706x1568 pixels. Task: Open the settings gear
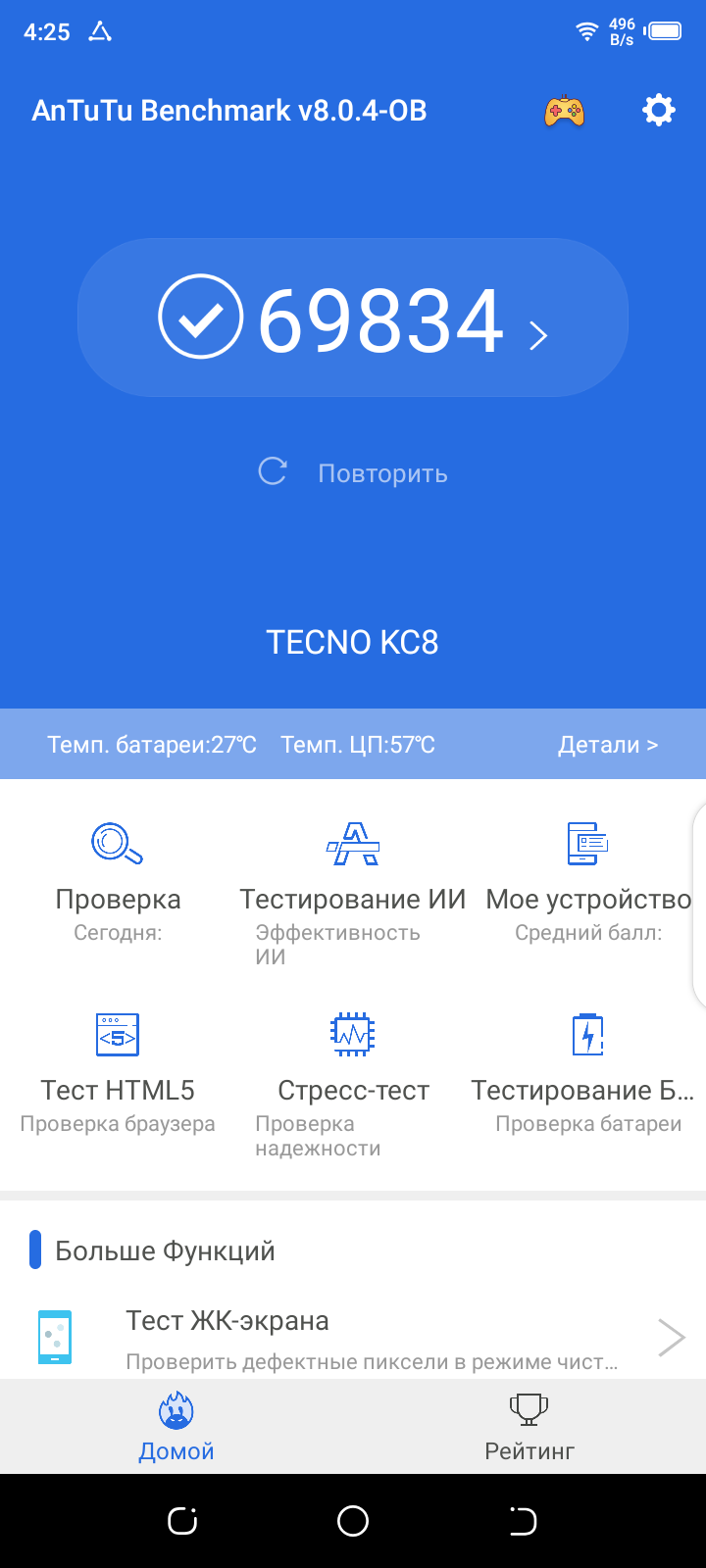659,110
